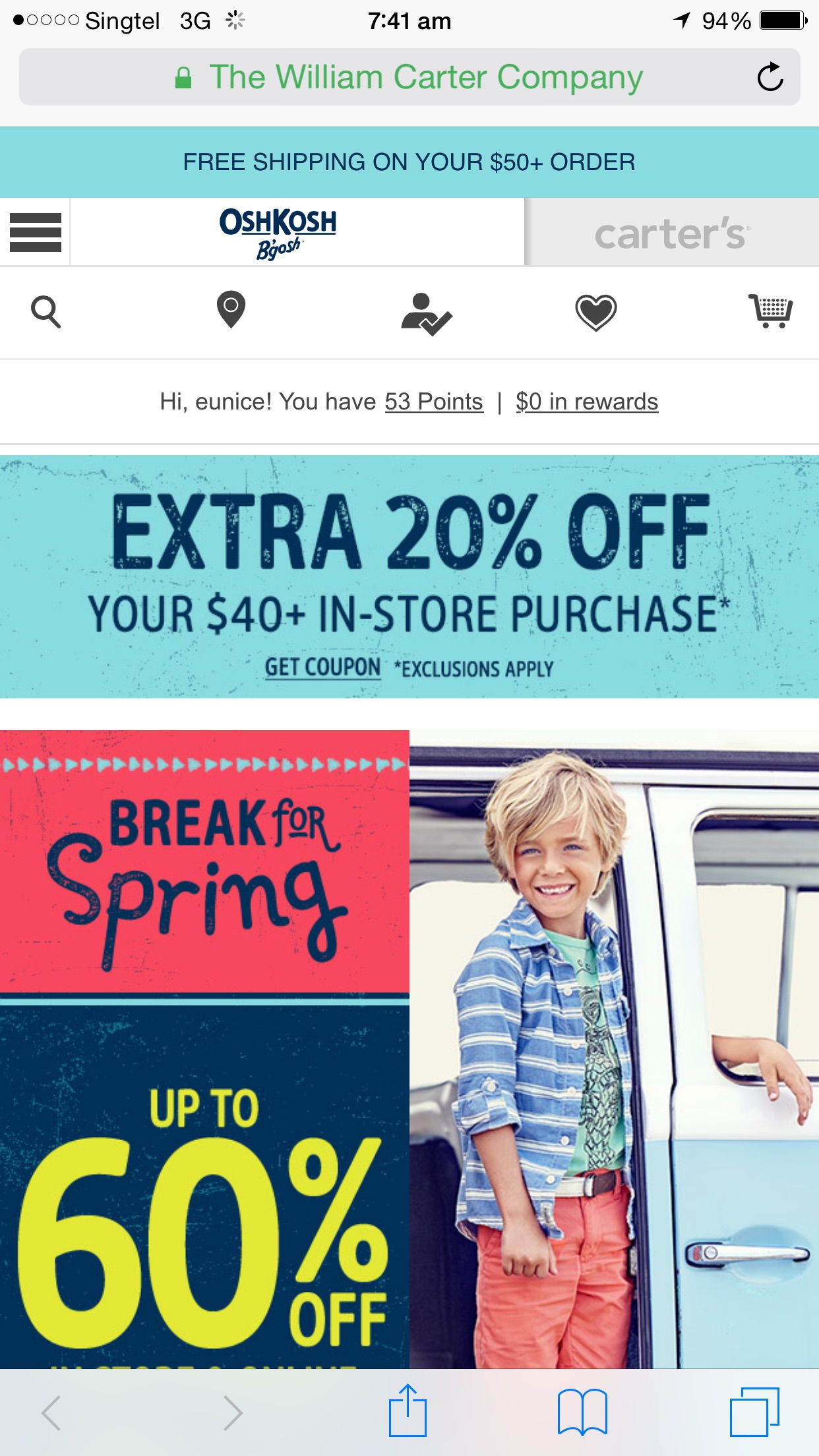Select the OshKosh B'gosh tab

[x=278, y=233]
